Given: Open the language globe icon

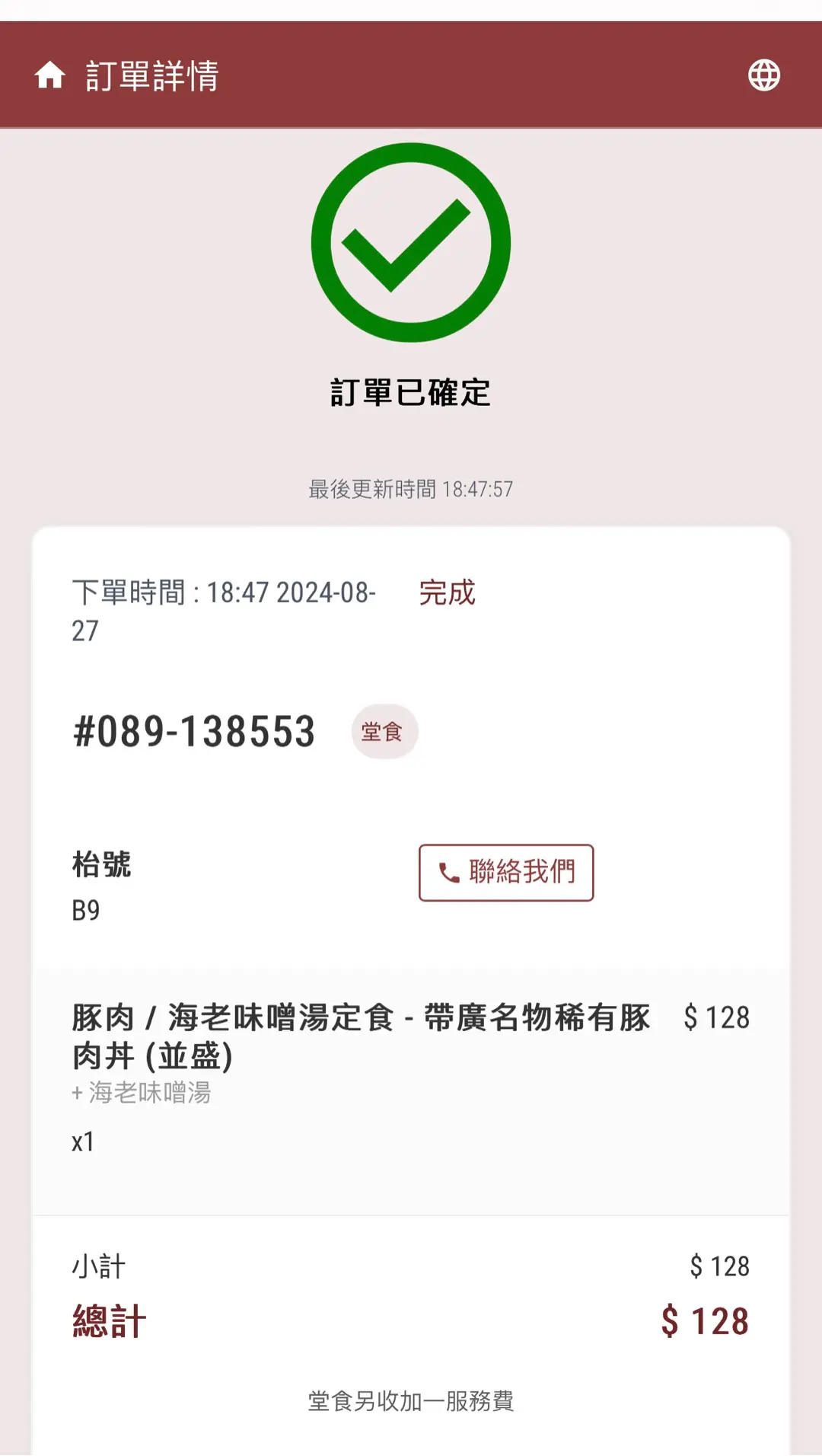Looking at the screenshot, I should click(763, 75).
